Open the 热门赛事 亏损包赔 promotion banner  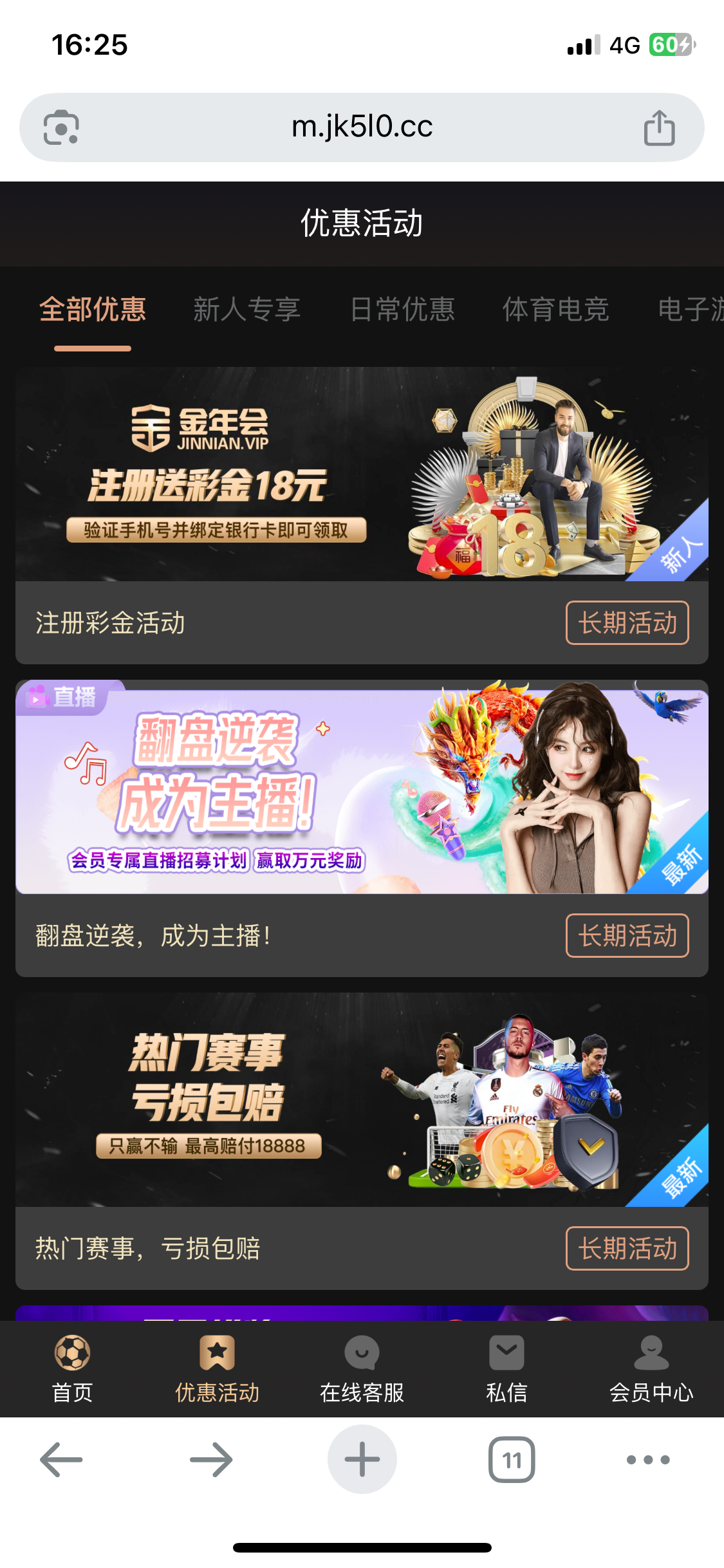362,1099
